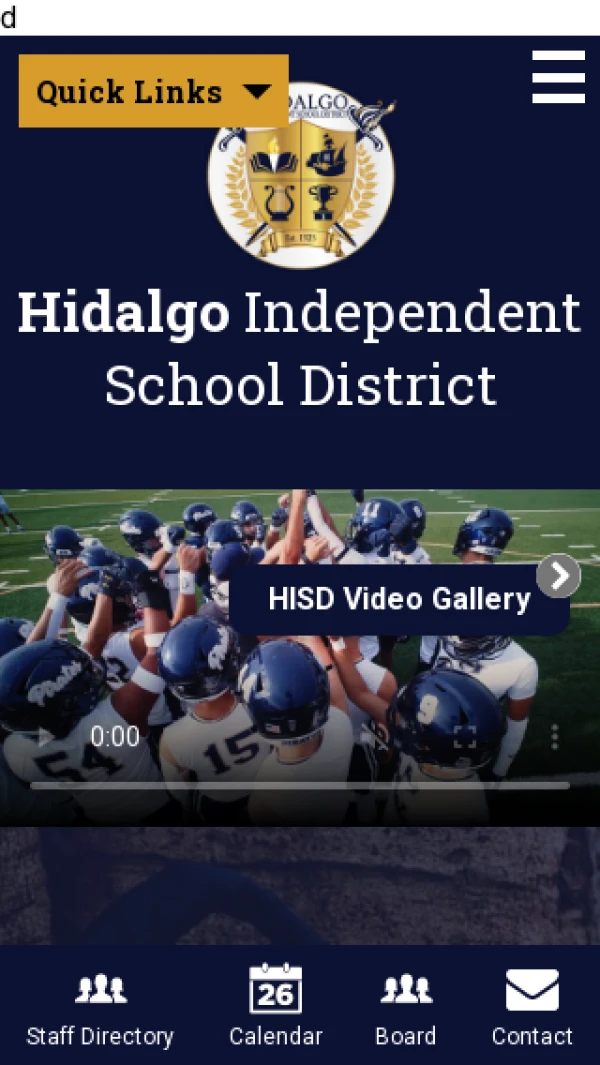View the Board section
The width and height of the screenshot is (600, 1065).
coord(405,1005)
